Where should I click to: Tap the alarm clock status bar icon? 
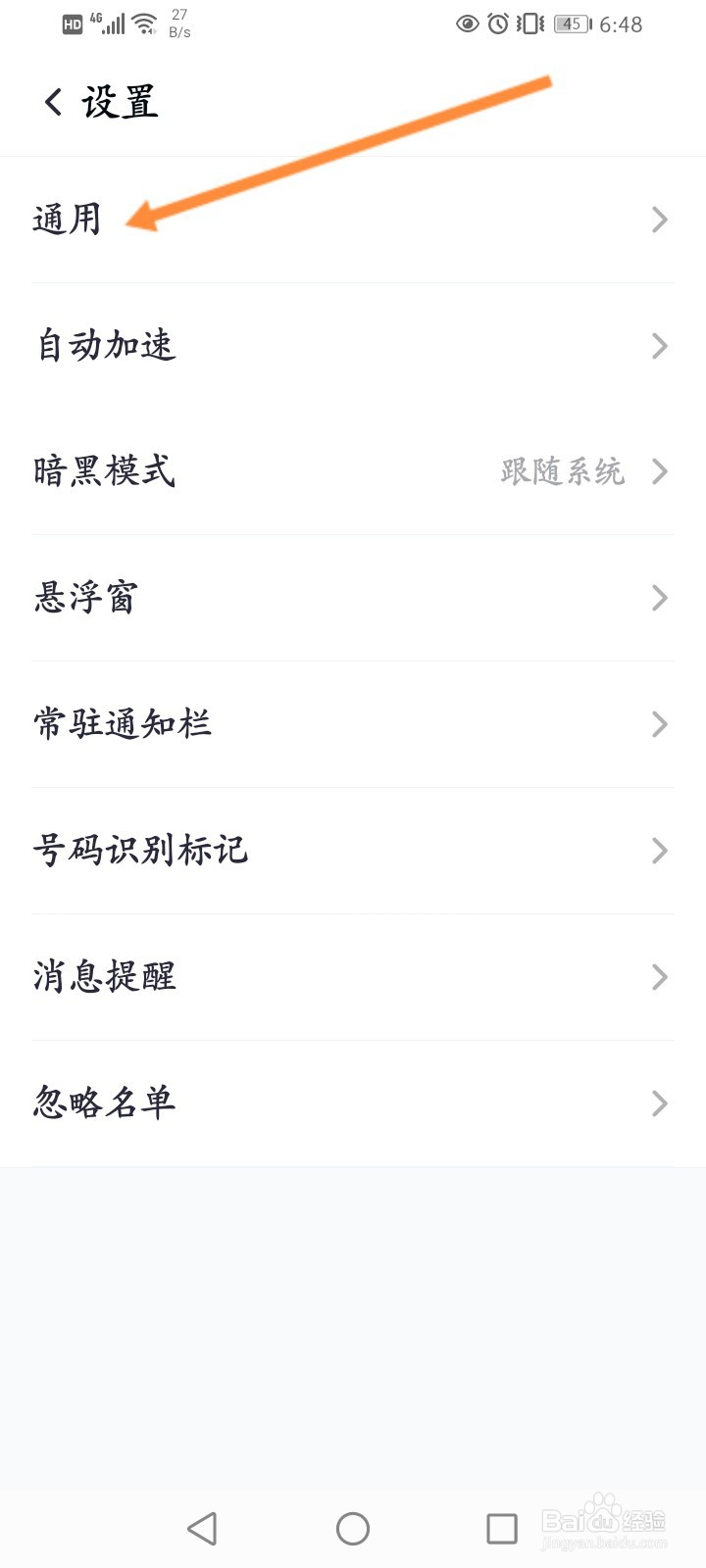(x=498, y=24)
